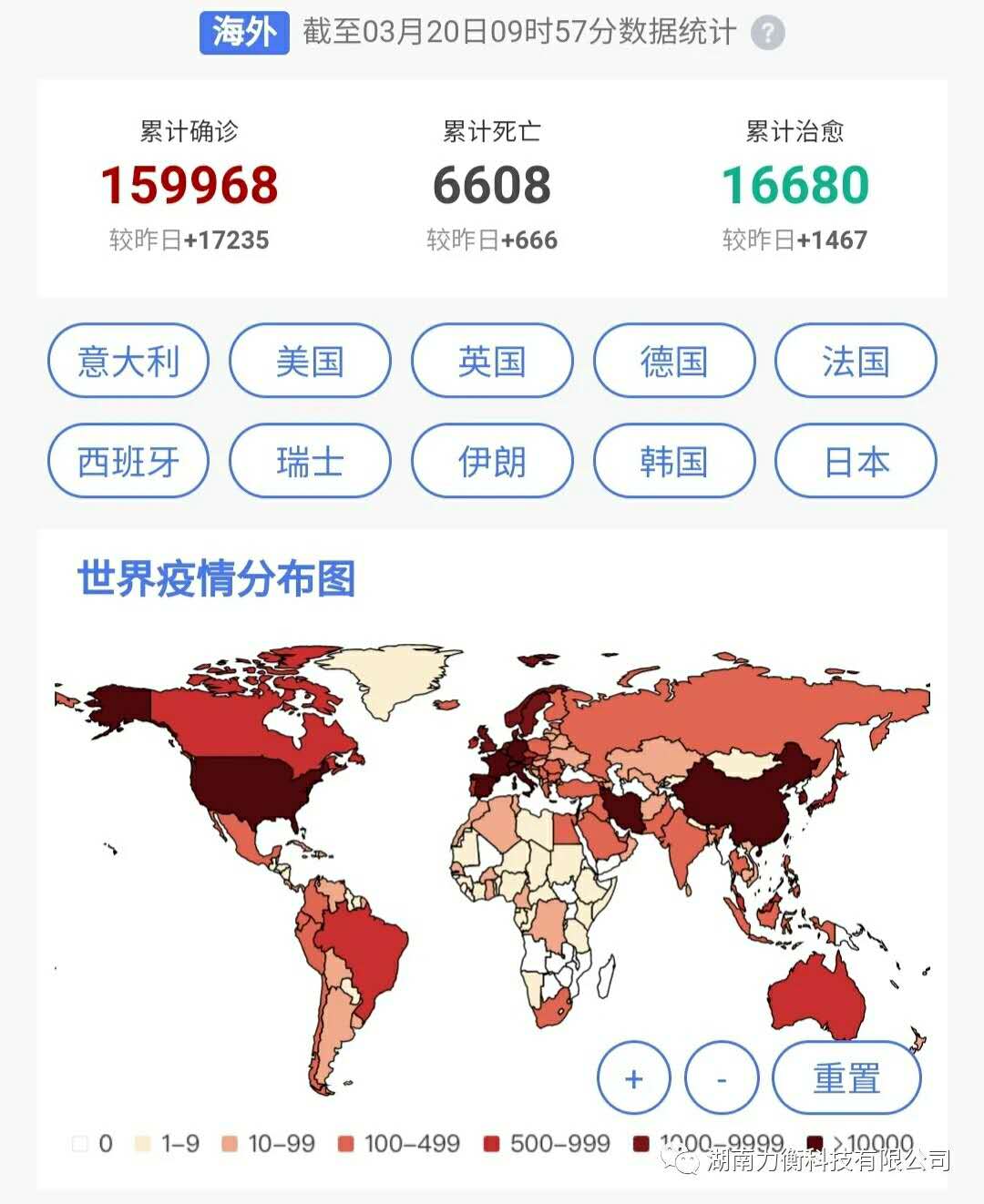Zoom out the world map with minus
This screenshot has height=1204, width=984.
point(722,1078)
